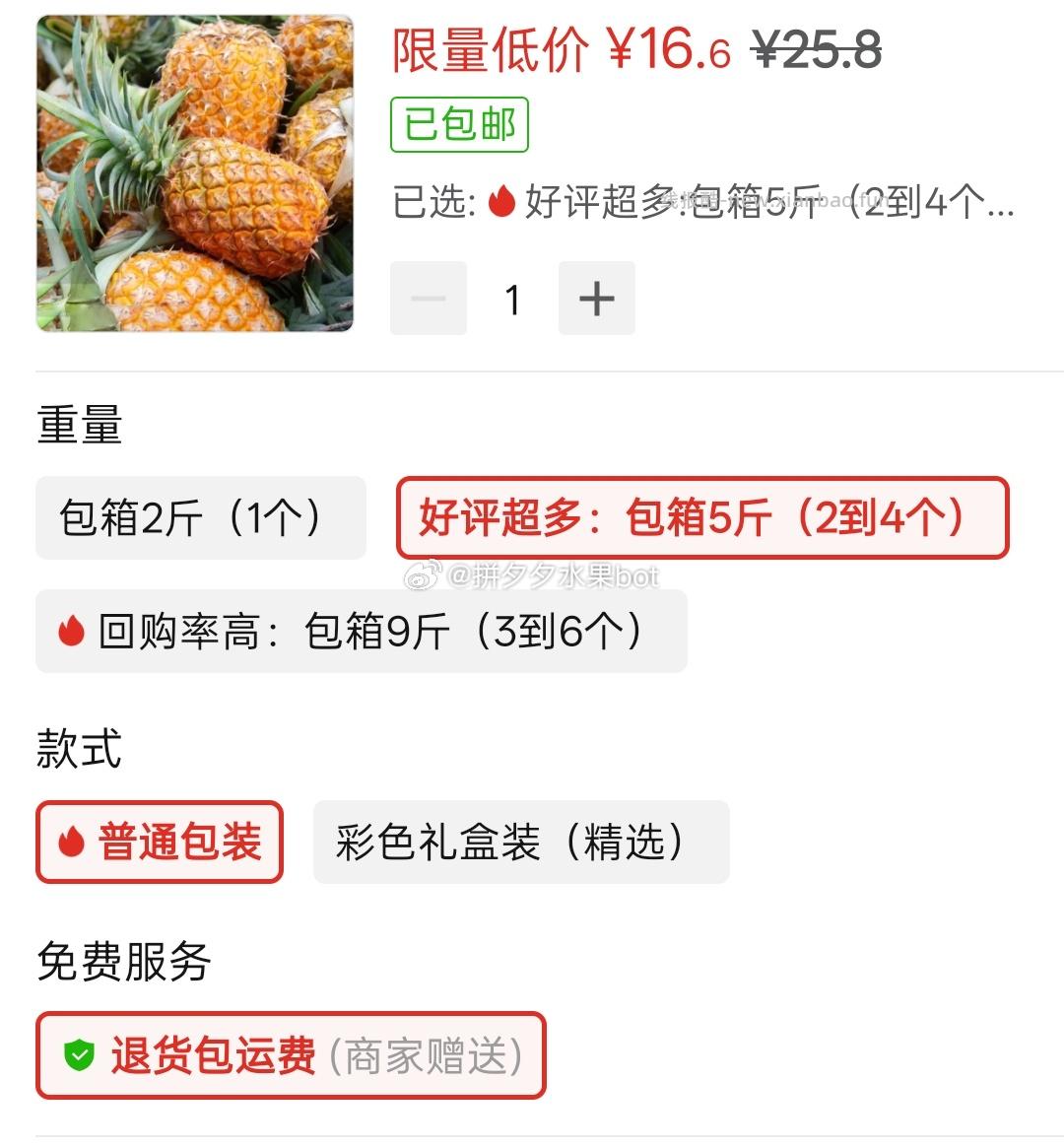Select the 包箱2斤（1个）weight option
1064x1148 pixels.
(x=201, y=517)
